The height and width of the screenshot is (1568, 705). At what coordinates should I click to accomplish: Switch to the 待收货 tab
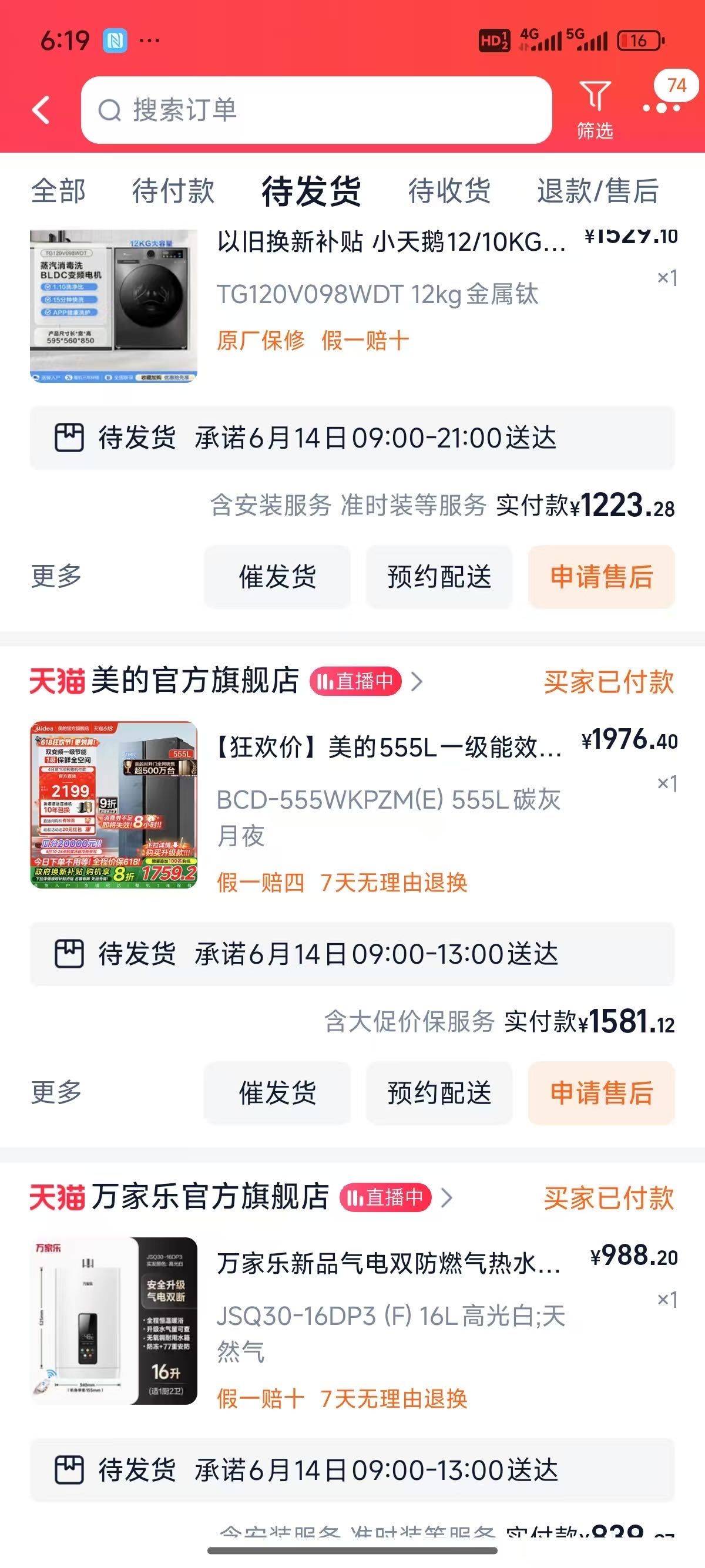pyautogui.click(x=449, y=190)
